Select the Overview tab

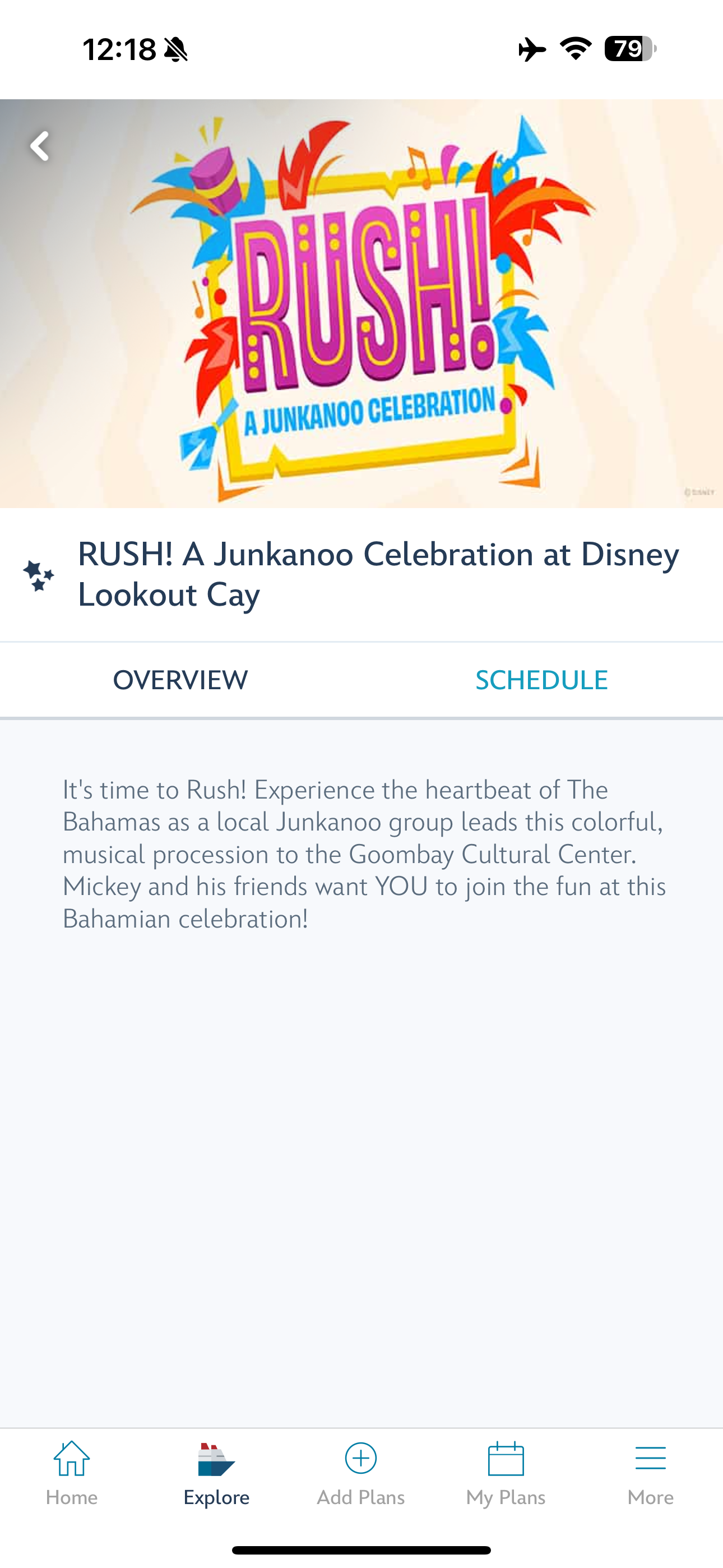click(x=180, y=680)
